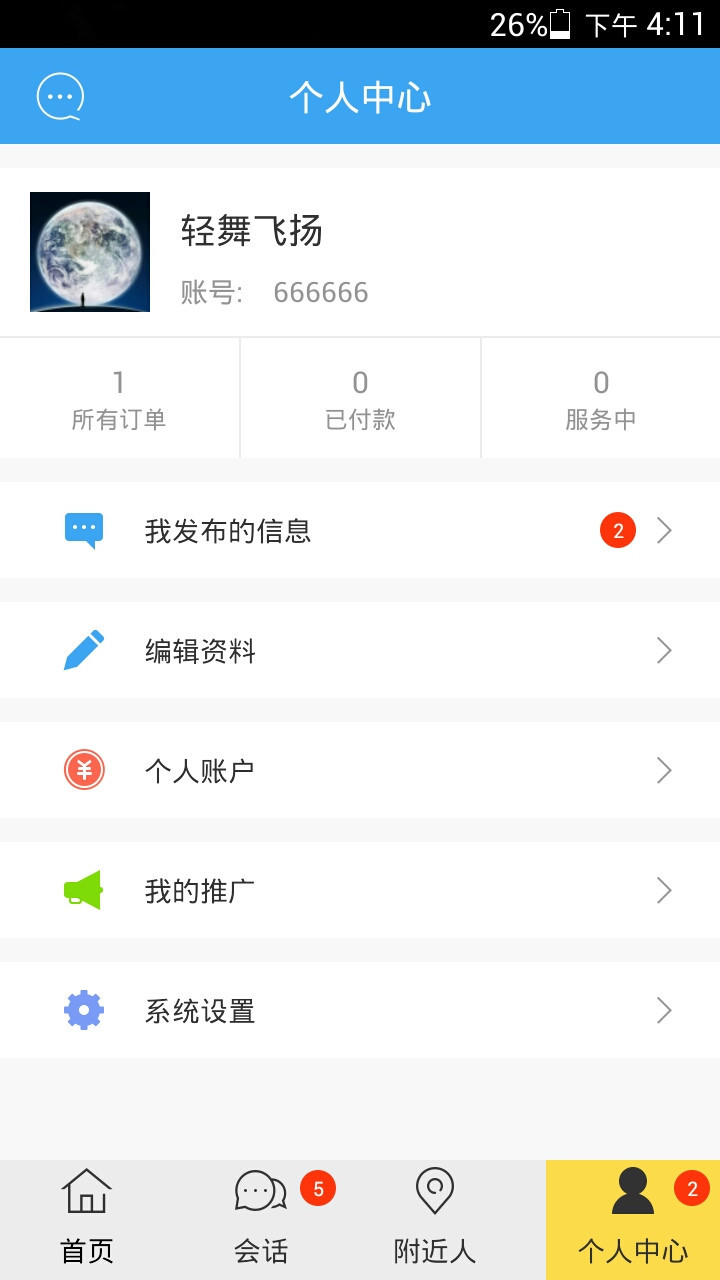Open 我发布的信息 row

click(360, 530)
